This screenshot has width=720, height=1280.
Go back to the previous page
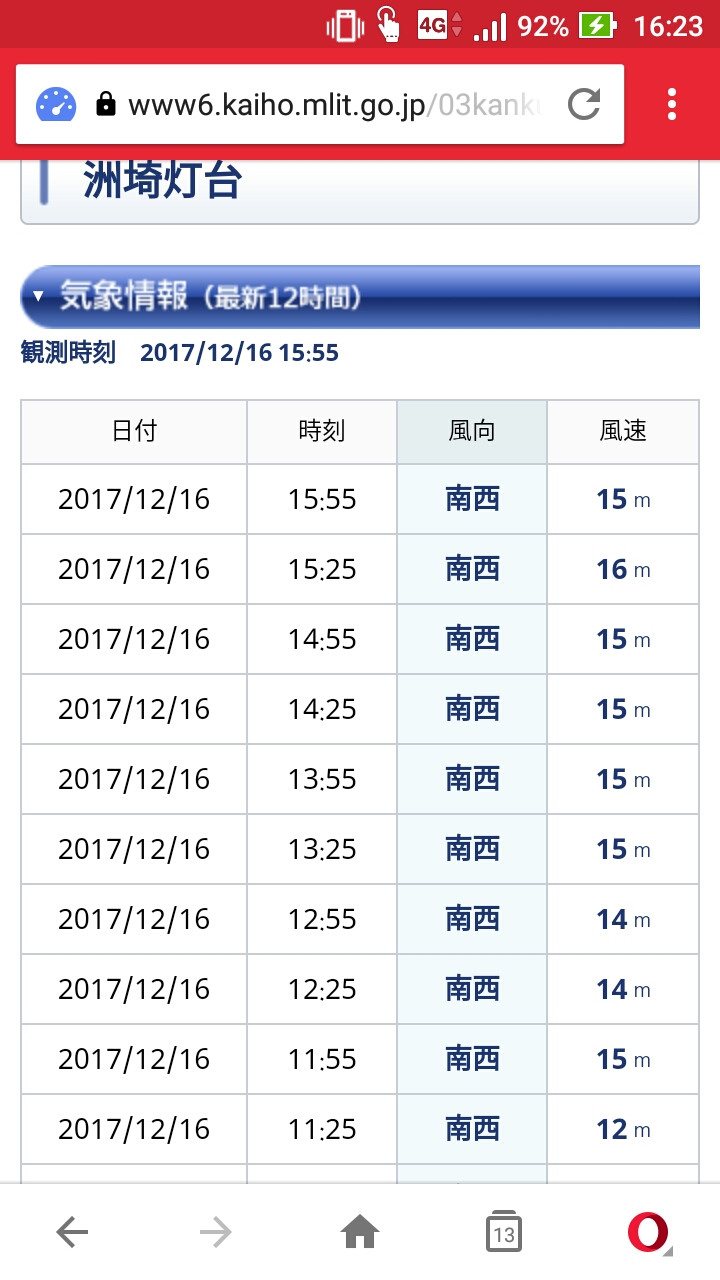coord(72,1233)
